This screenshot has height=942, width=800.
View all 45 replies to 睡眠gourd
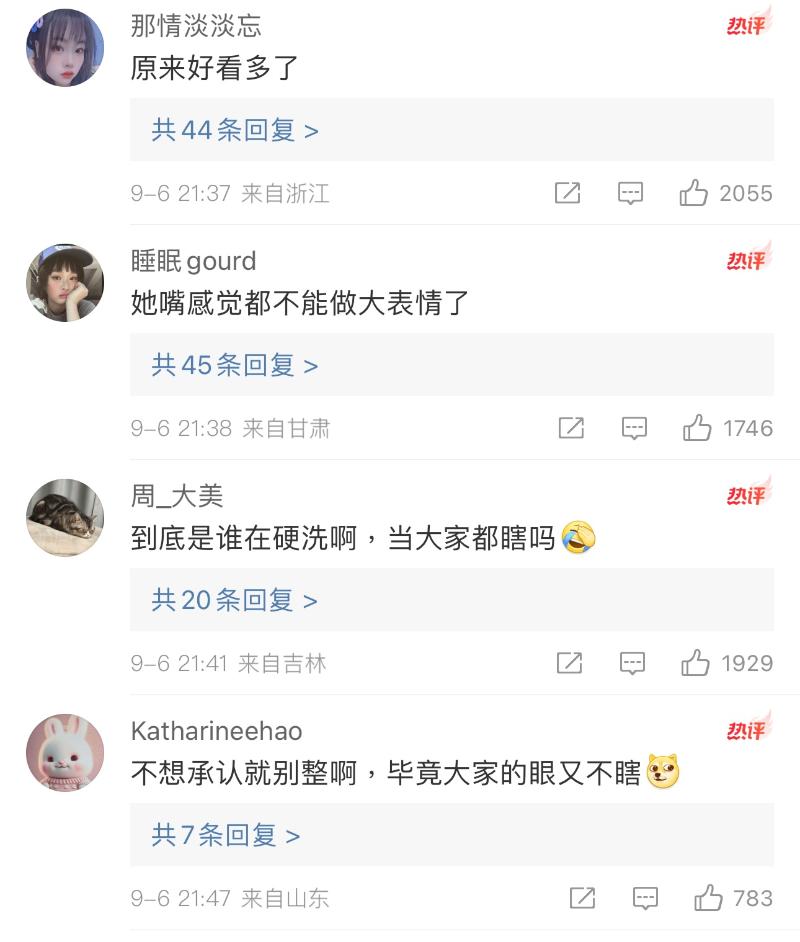pos(235,365)
